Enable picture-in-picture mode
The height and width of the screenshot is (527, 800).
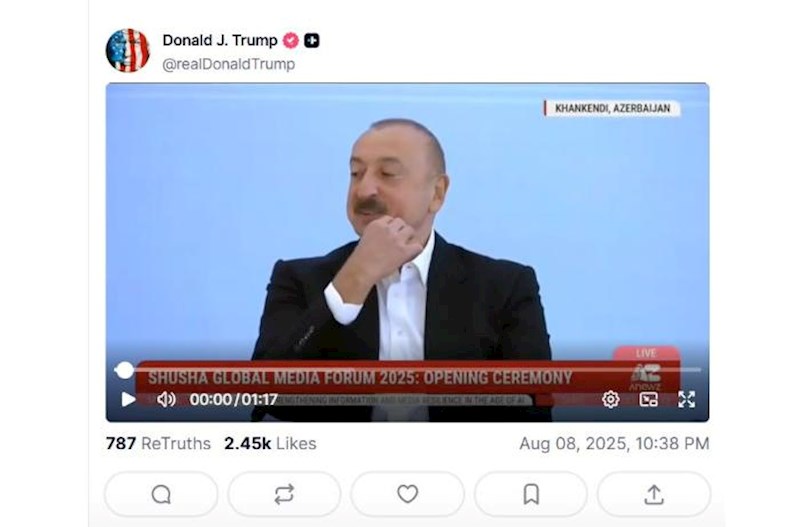click(x=648, y=399)
